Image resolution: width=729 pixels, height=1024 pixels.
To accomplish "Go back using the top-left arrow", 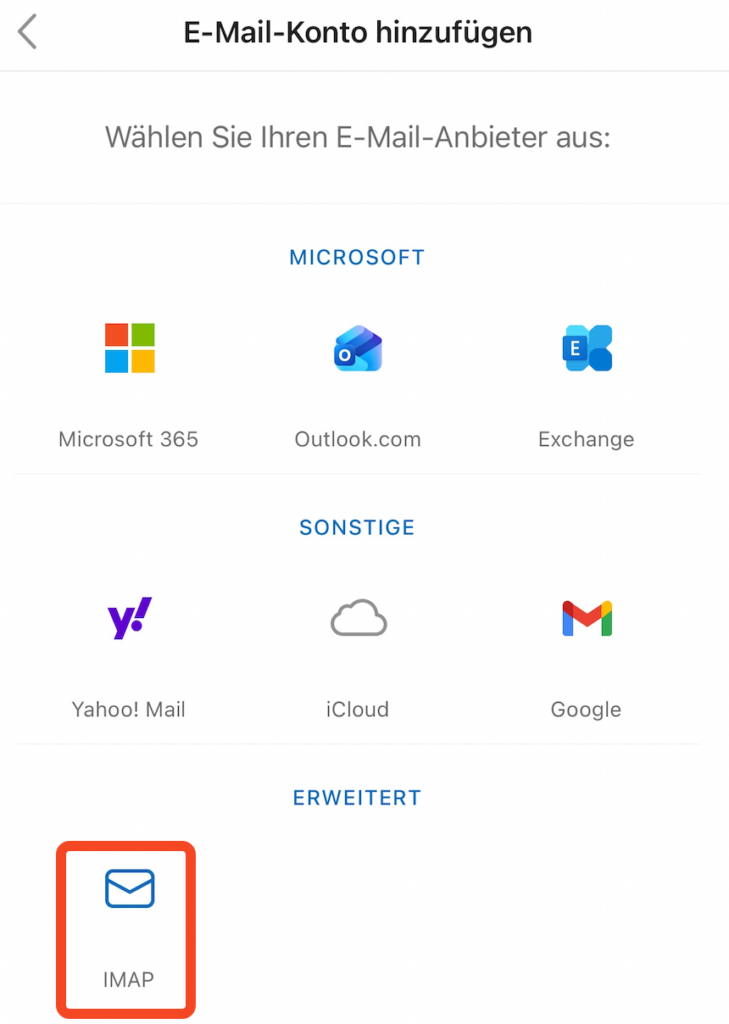I will point(28,32).
